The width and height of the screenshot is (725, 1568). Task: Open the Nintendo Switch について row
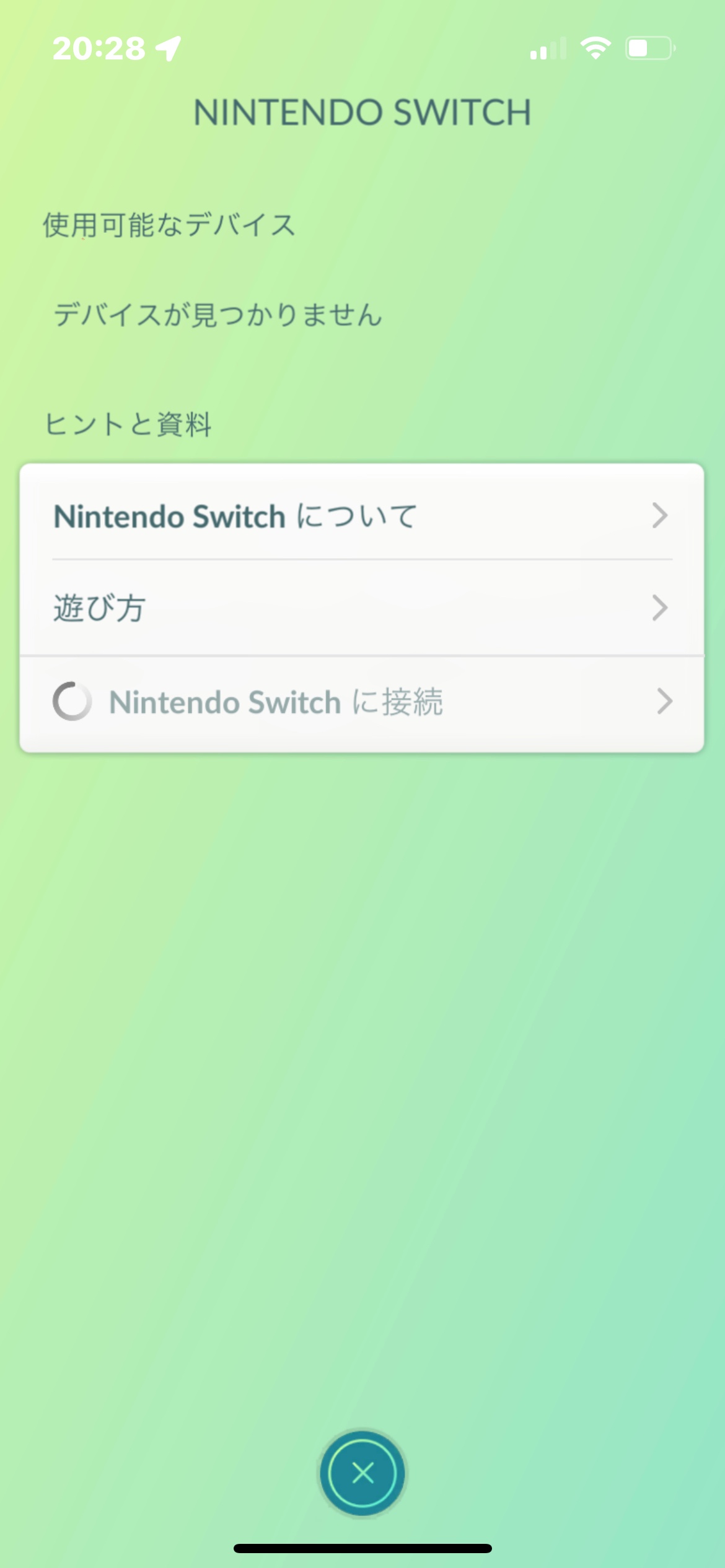(x=362, y=515)
